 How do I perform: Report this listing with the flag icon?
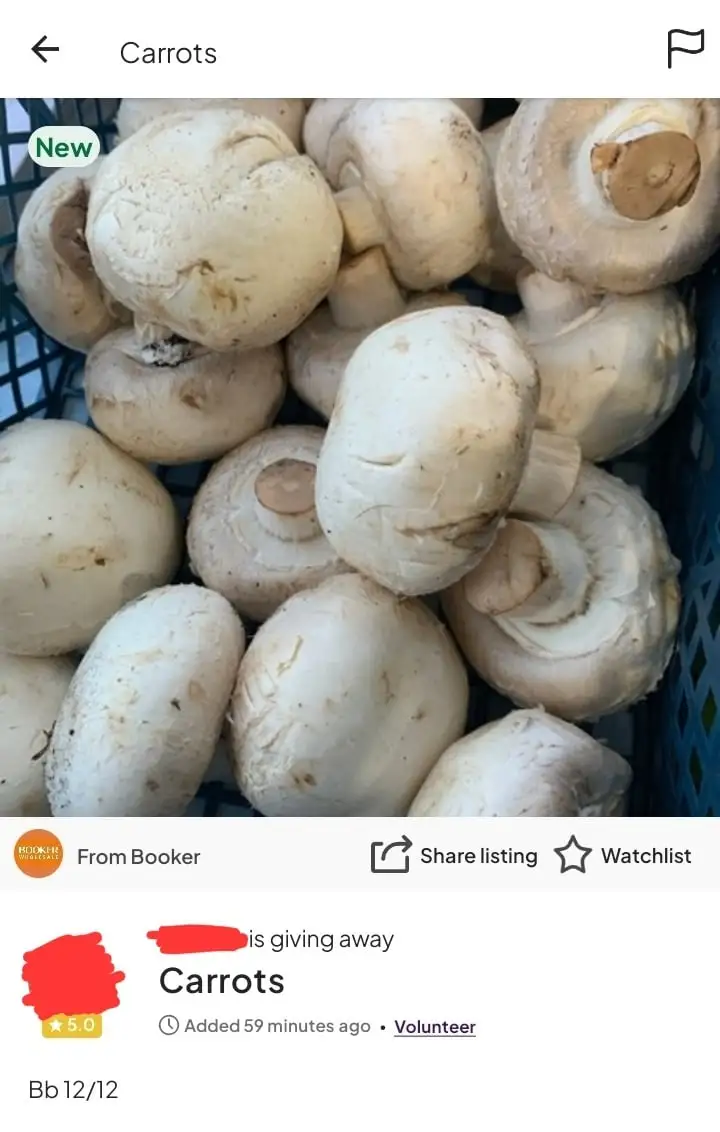685,49
